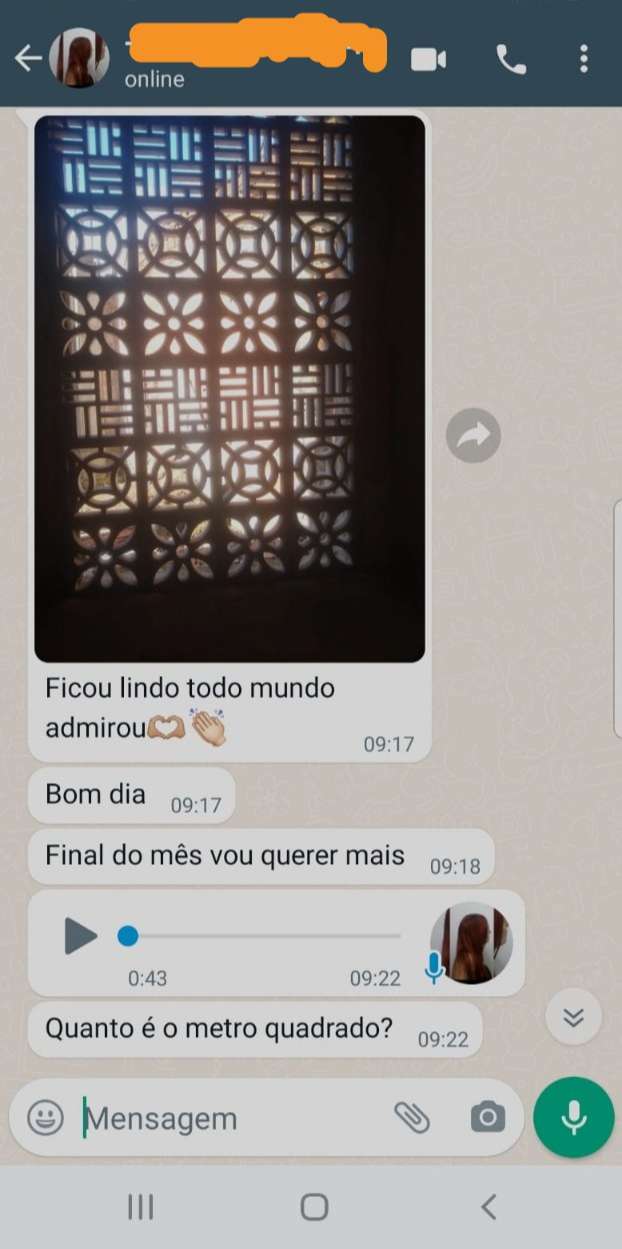Open recent apps from navigation bar
The width and height of the screenshot is (622, 1249).
click(x=140, y=1207)
